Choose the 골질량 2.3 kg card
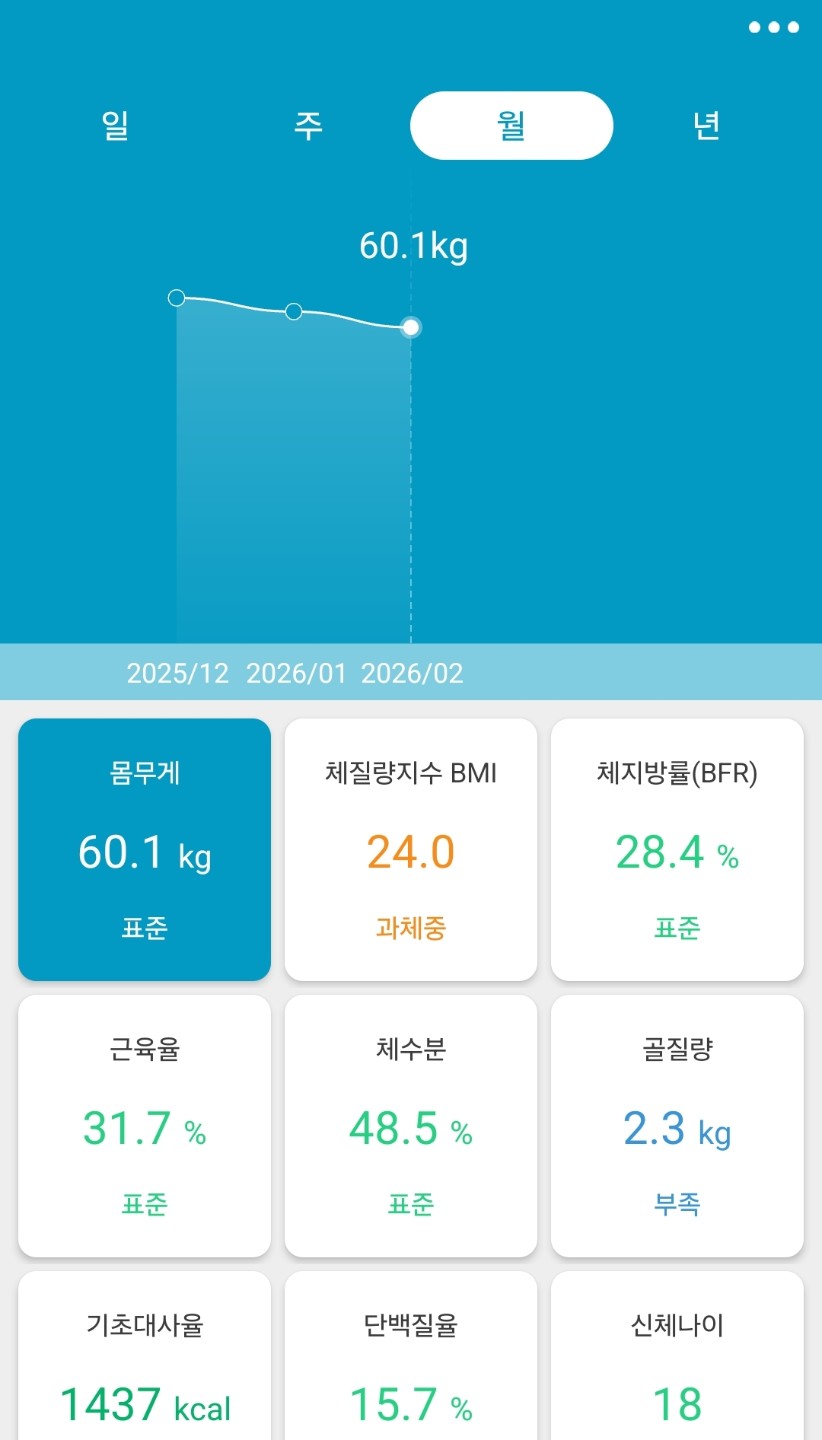Screen dimensions: 822x1440 click(677, 1125)
